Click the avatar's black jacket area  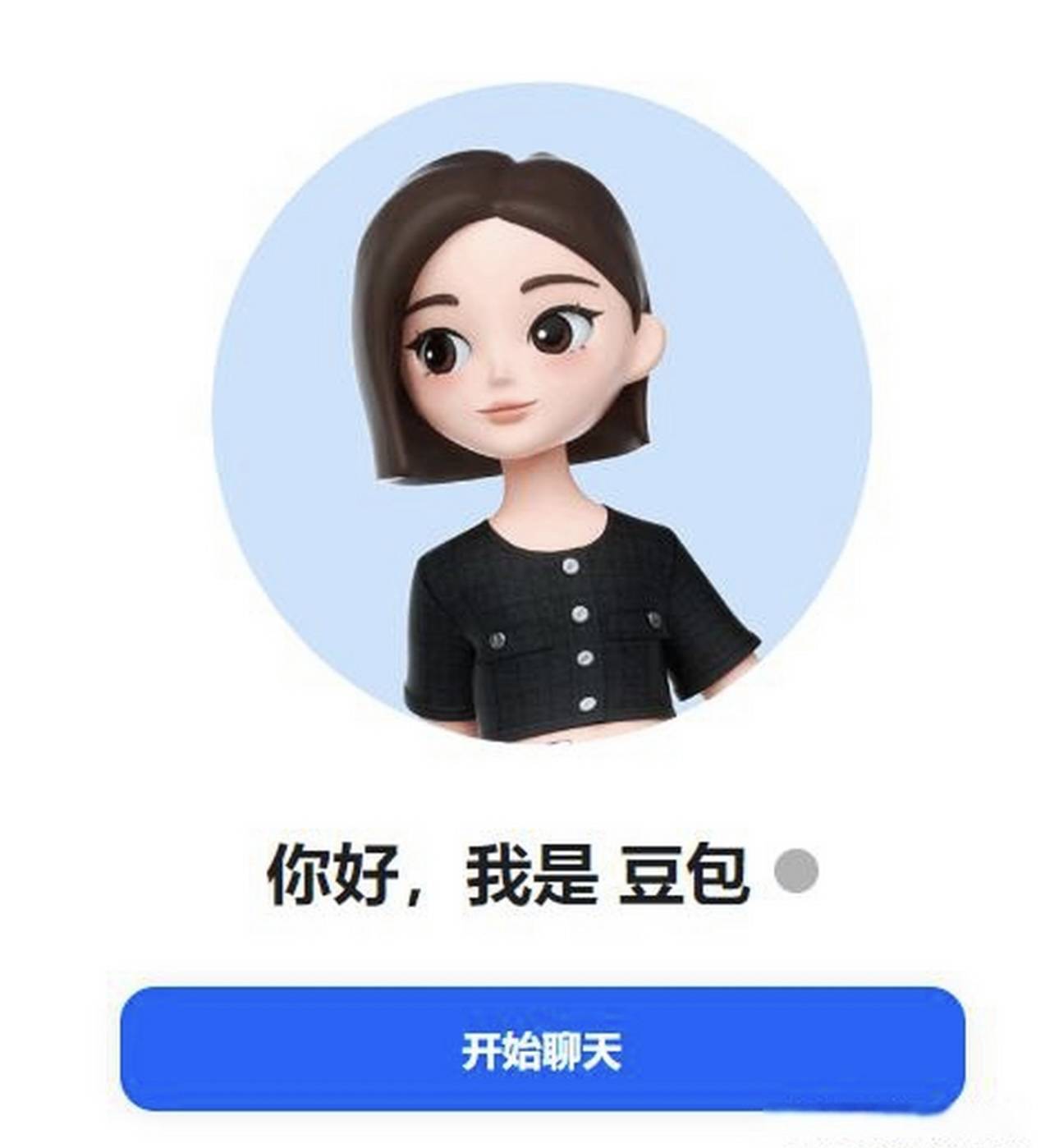click(509, 649)
